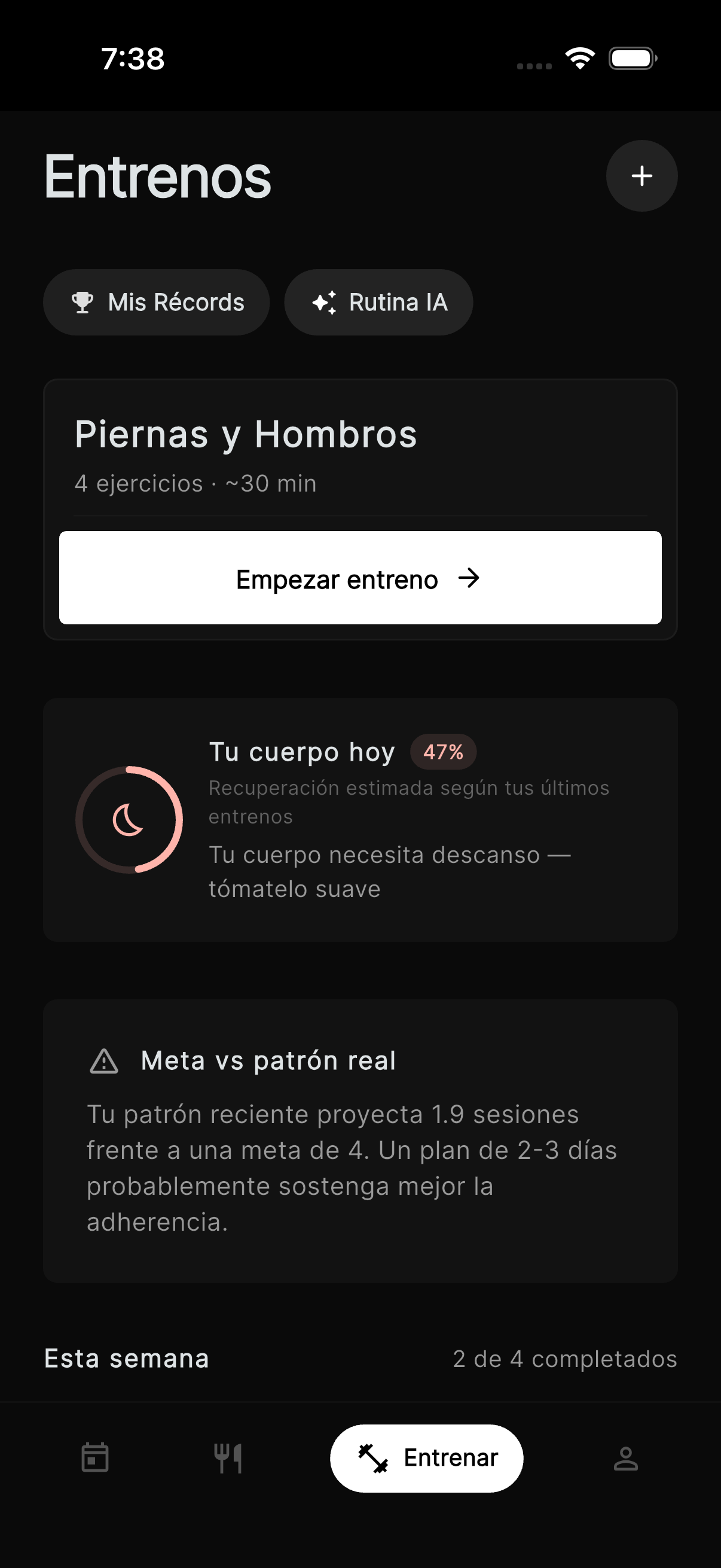
Task: Open Rutina IA
Action: click(x=378, y=301)
